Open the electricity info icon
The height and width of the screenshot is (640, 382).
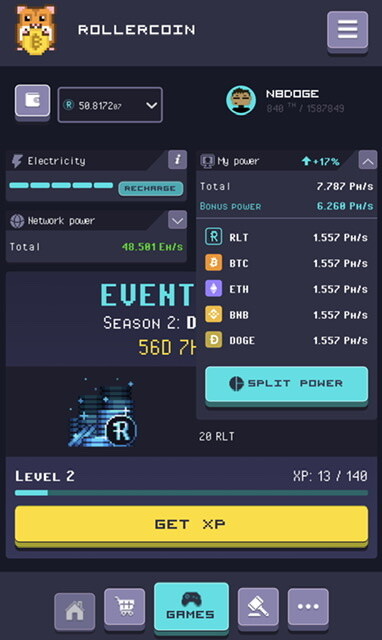[x=178, y=160]
